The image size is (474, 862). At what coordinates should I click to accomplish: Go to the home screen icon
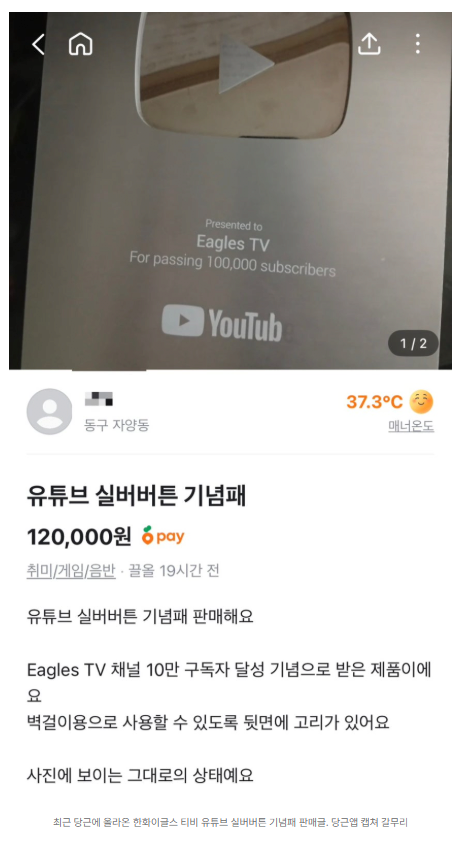[x=80, y=43]
